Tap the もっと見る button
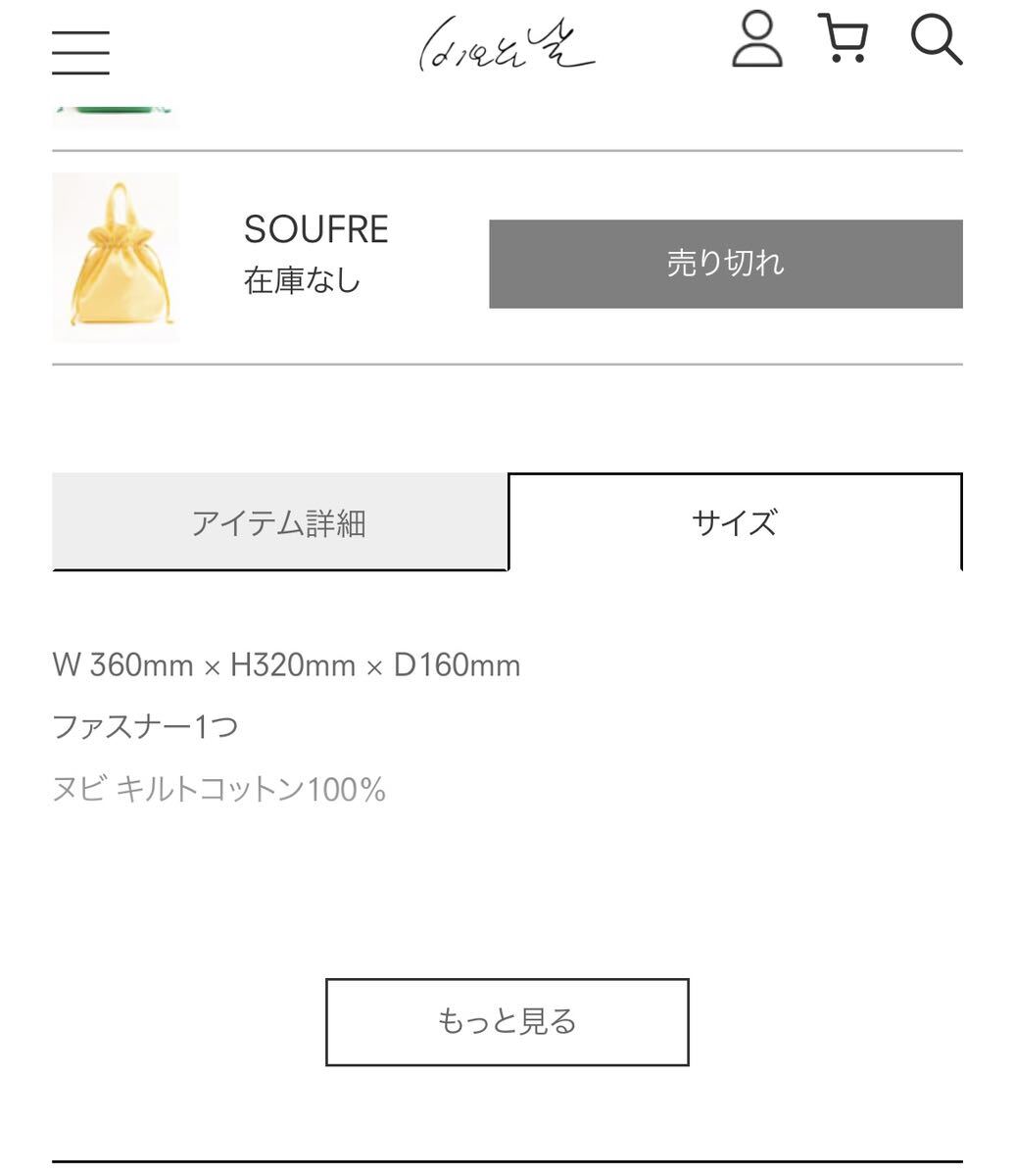1015x1176 pixels. coord(507,1021)
